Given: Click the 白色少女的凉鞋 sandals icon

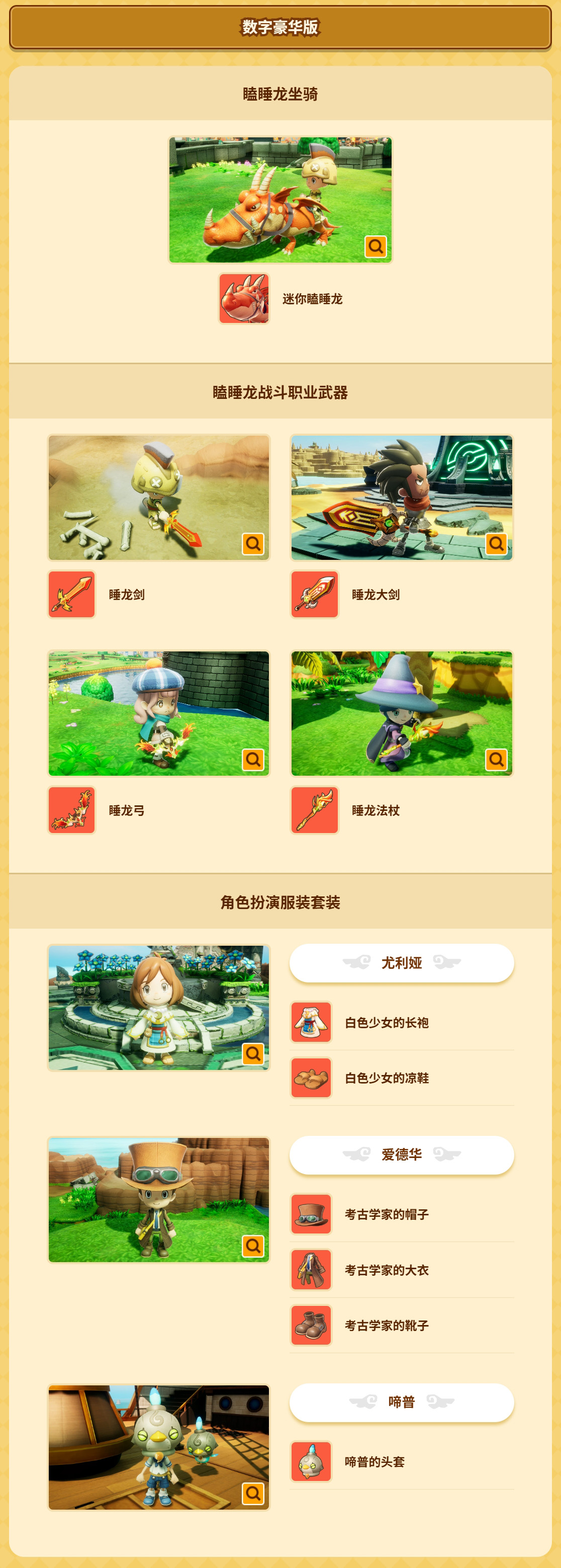Looking at the screenshot, I should point(311,1078).
